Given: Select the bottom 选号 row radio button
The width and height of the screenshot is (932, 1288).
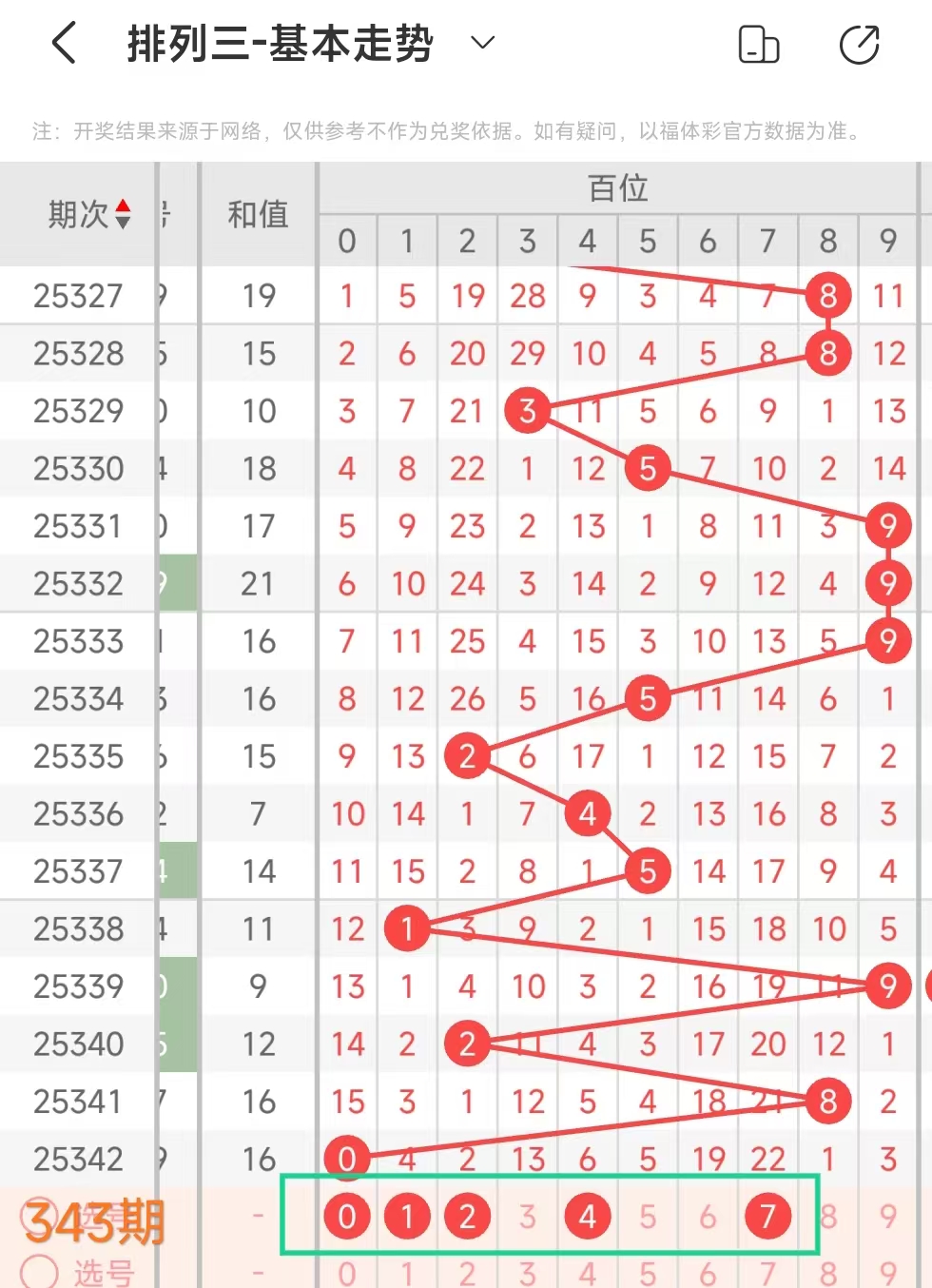Looking at the screenshot, I should tap(39, 1271).
